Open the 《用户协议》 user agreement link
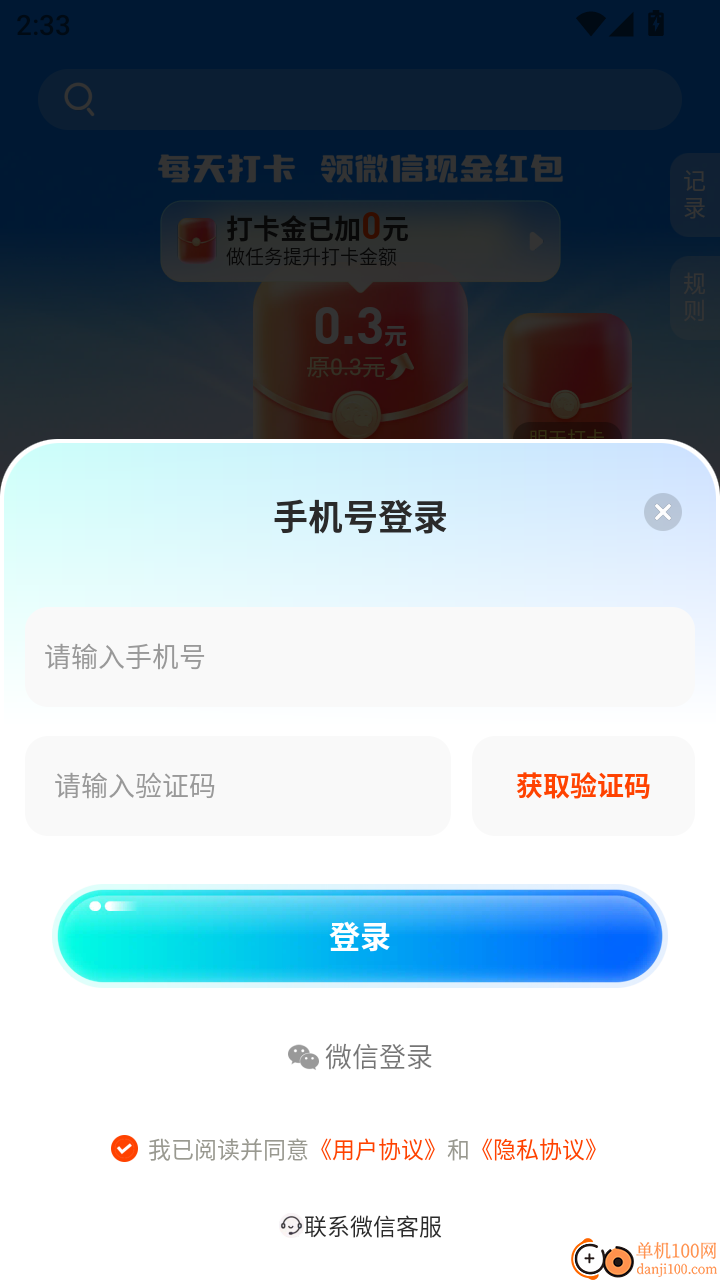The height and width of the screenshot is (1280, 720). 378,1149
